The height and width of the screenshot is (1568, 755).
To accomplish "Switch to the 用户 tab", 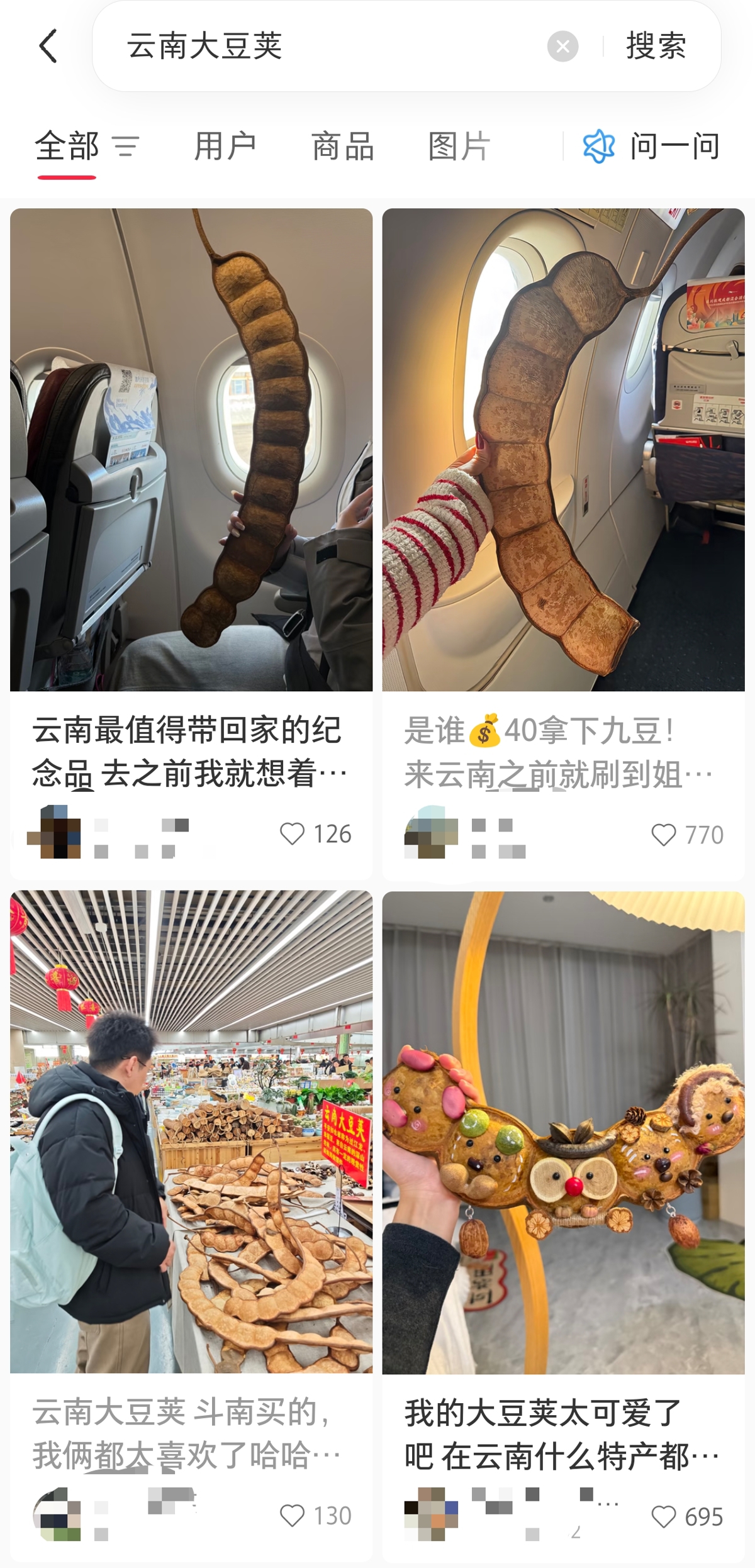I will pos(225,147).
